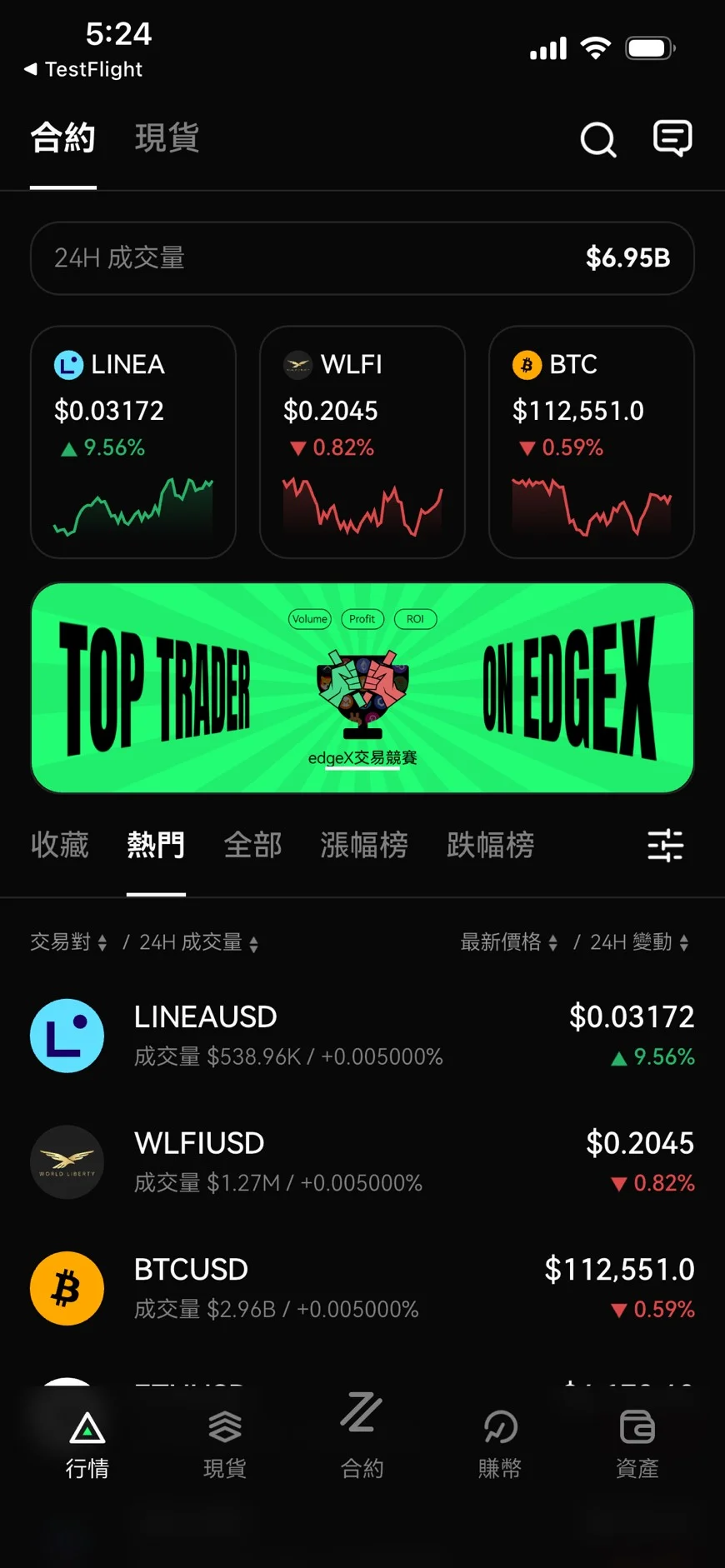Go to the 賺幣 bottom tab

pos(500,1443)
